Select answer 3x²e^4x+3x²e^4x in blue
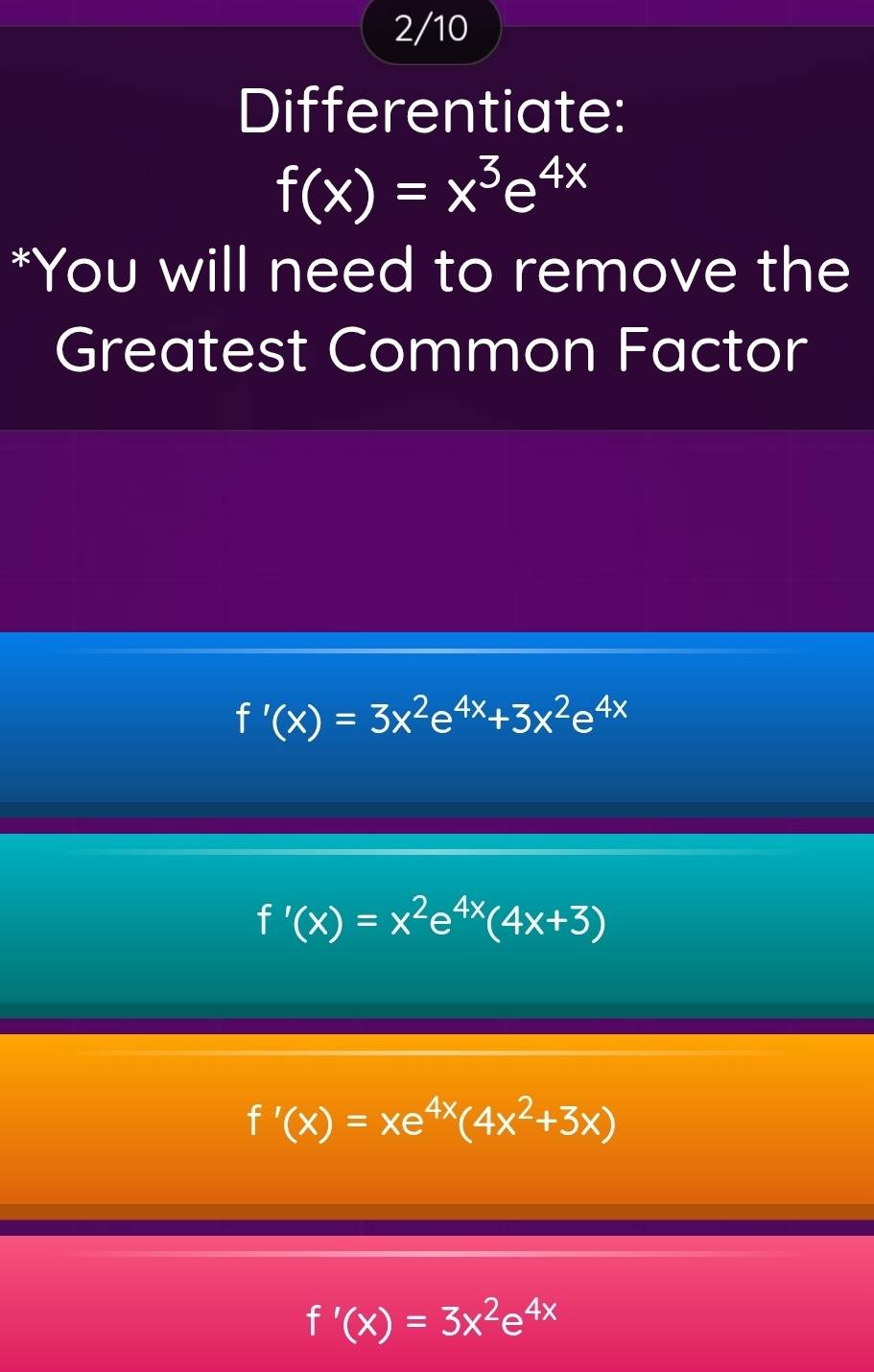 437,718
